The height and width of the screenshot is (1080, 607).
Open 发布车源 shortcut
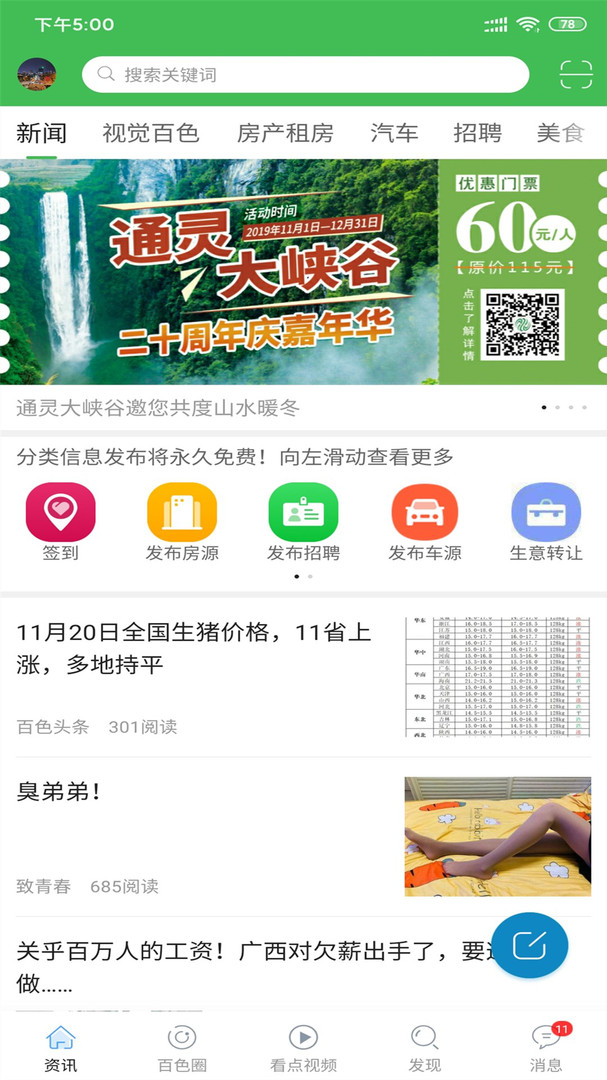click(425, 522)
